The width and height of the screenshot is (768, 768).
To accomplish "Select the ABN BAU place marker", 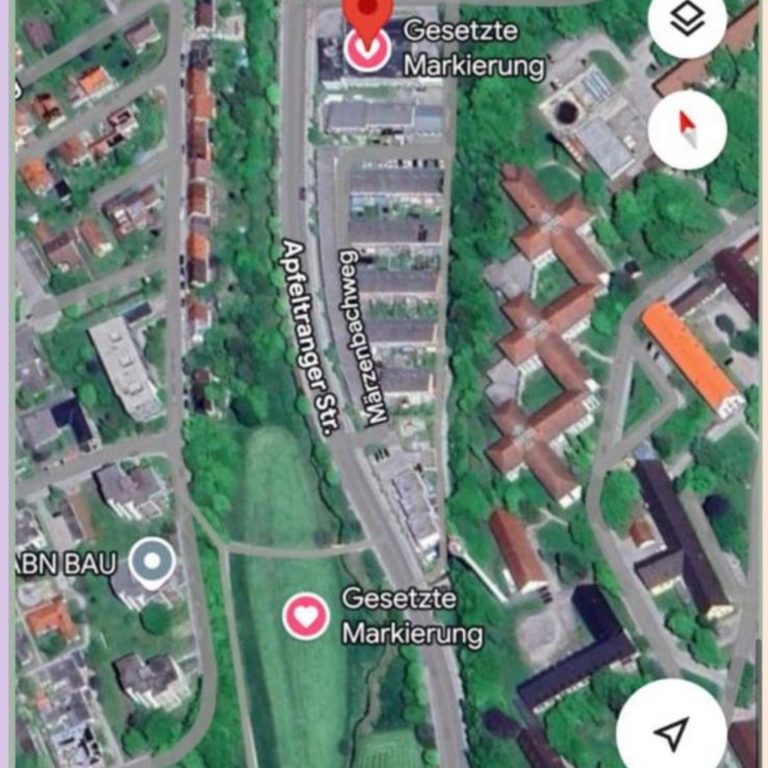I will coord(152,563).
